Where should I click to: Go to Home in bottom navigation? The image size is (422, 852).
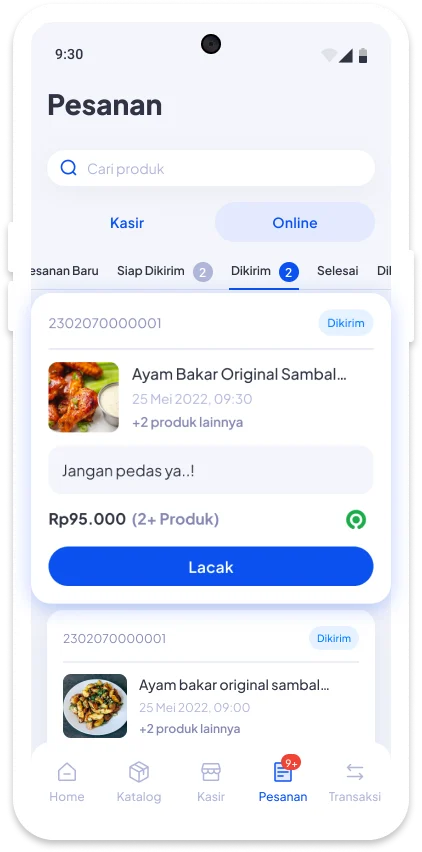pyautogui.click(x=67, y=782)
